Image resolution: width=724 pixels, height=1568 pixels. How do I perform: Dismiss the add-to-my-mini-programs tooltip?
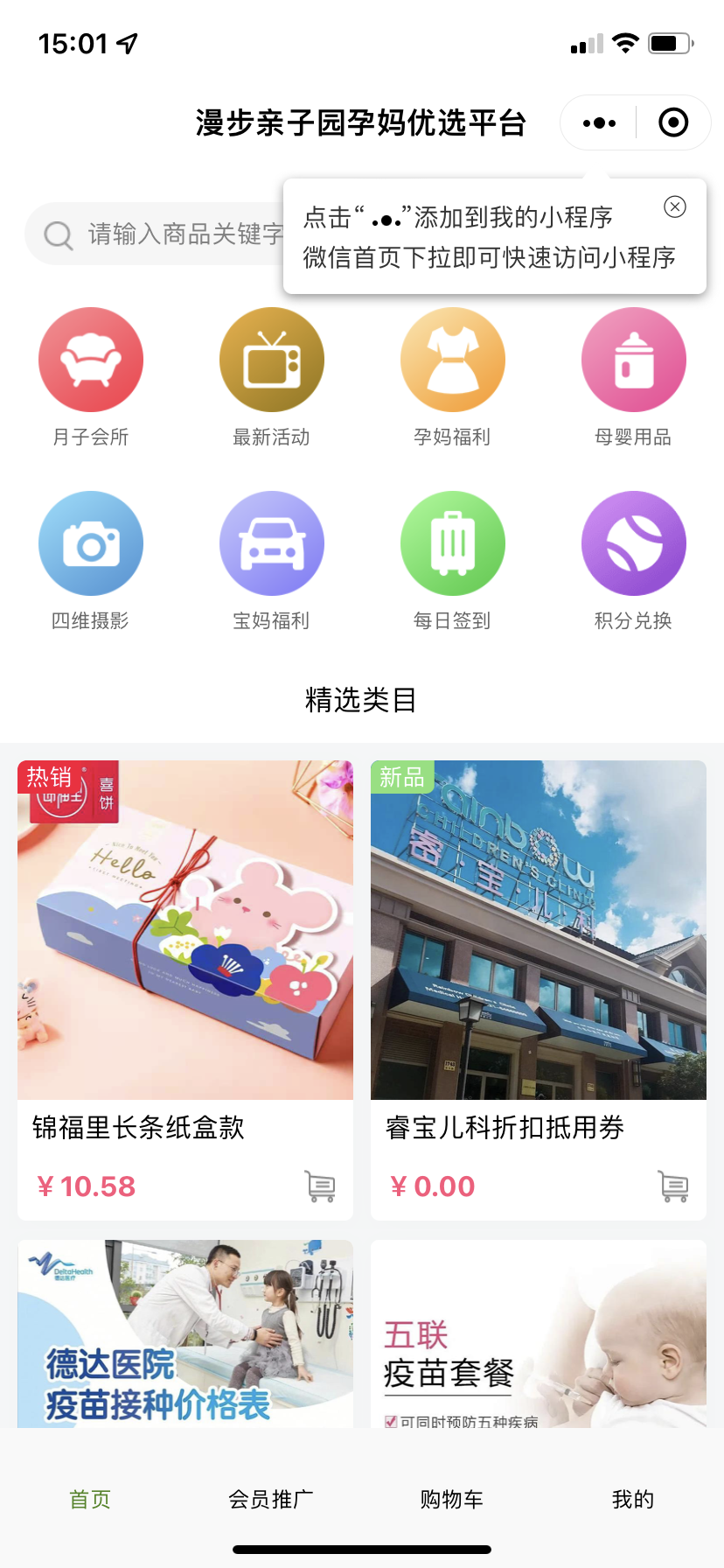(674, 206)
